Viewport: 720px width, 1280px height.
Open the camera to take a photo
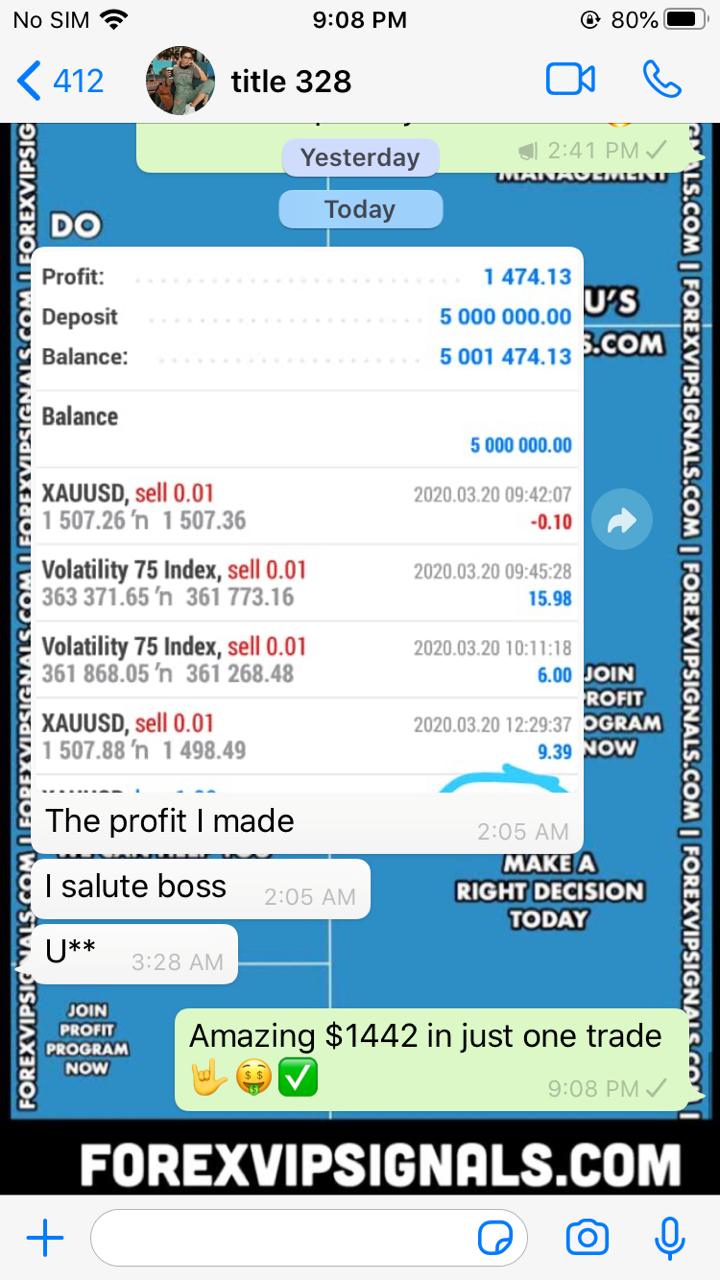pos(587,1239)
